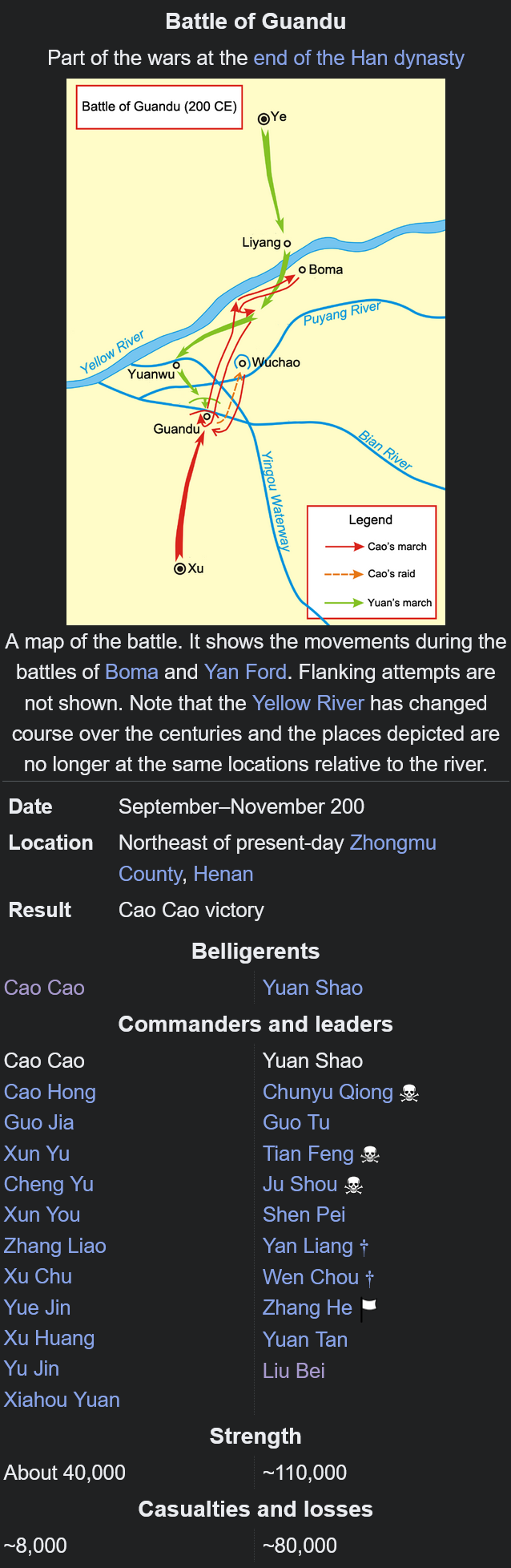Visit the Henan link
Image resolution: width=511 pixels, height=1568 pixels.
point(223,874)
